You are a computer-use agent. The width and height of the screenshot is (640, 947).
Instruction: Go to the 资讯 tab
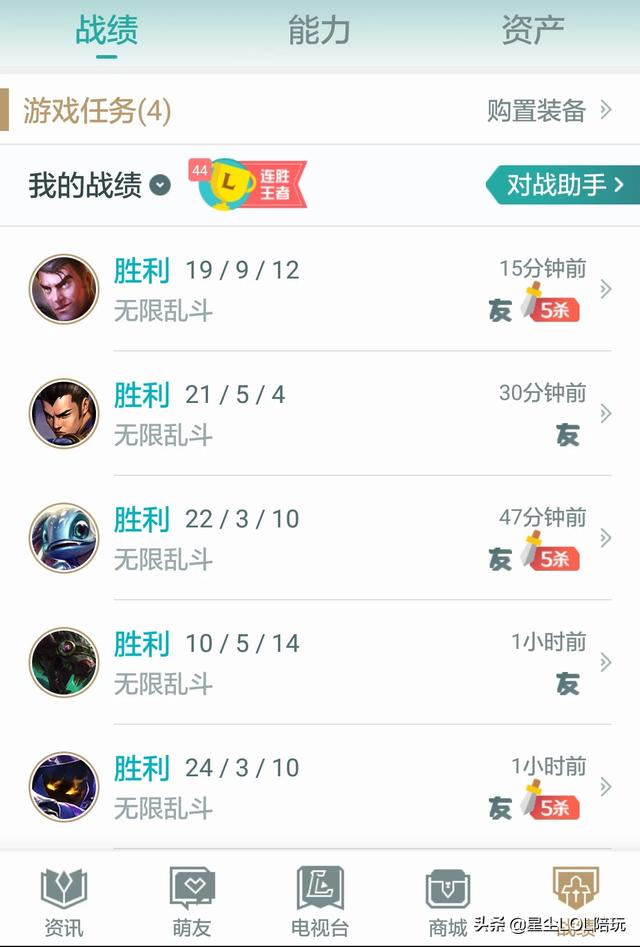click(64, 902)
